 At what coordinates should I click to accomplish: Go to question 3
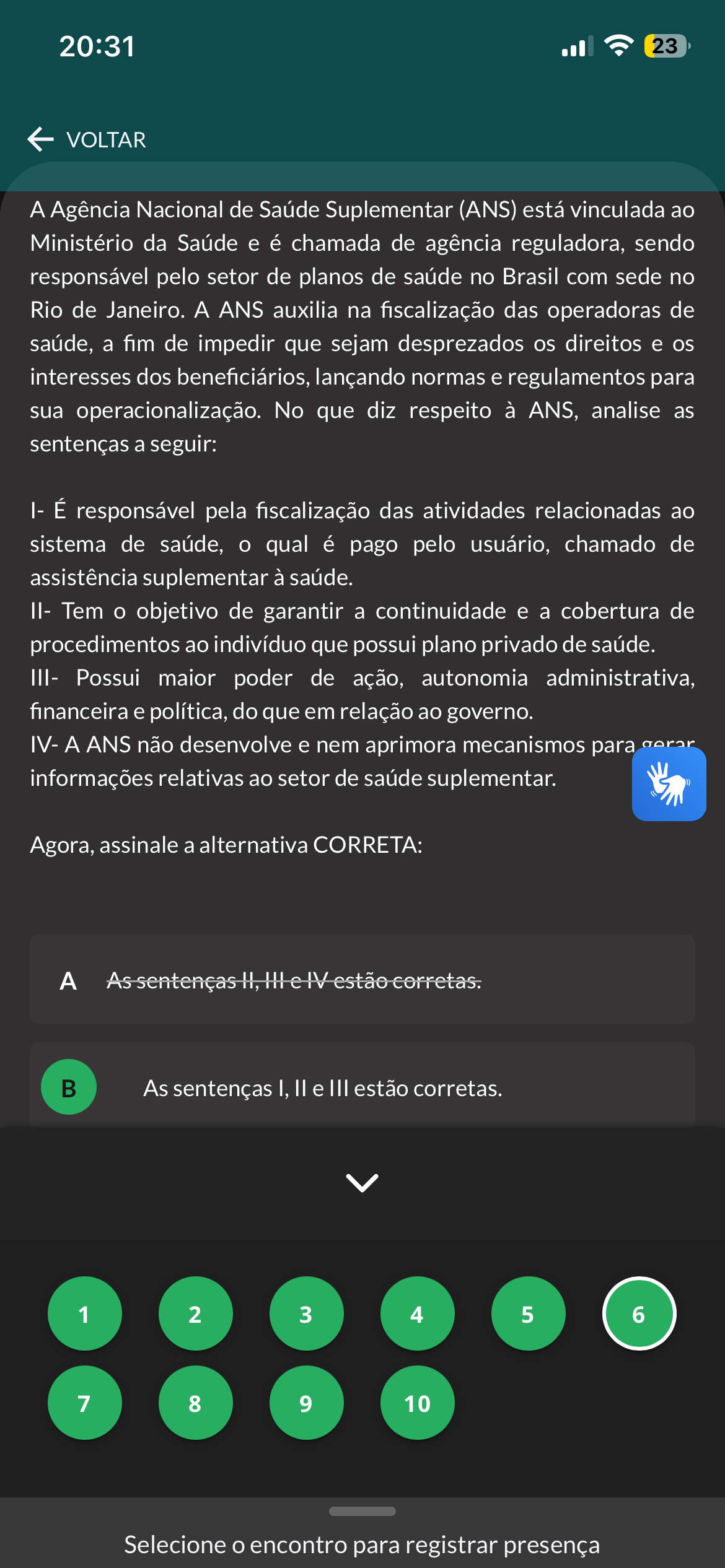(306, 1313)
